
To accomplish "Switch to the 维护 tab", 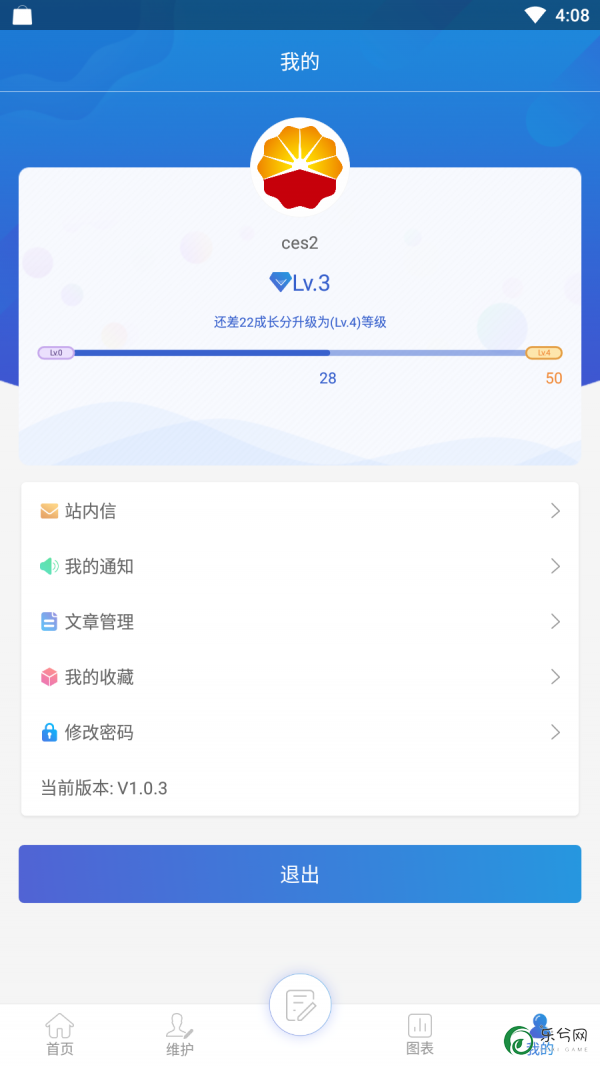I will point(180,1034).
